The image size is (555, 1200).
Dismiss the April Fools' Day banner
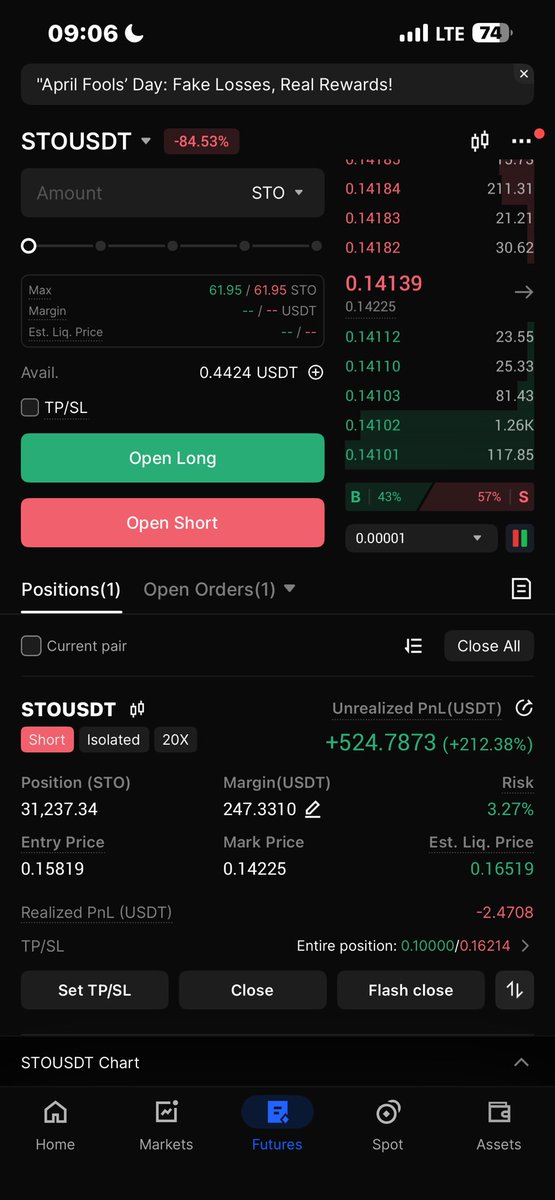tap(524, 73)
